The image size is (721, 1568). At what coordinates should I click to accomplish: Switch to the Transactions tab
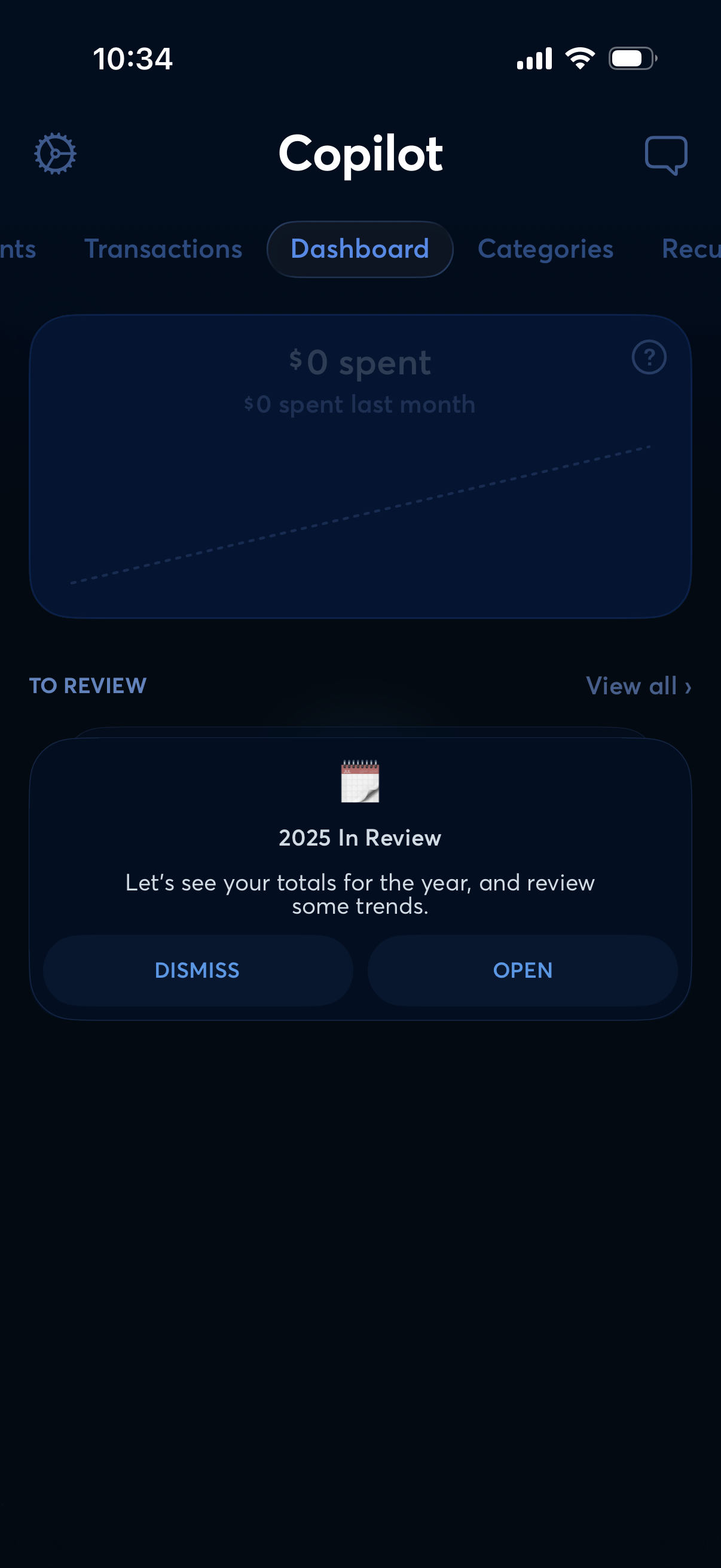coord(163,249)
